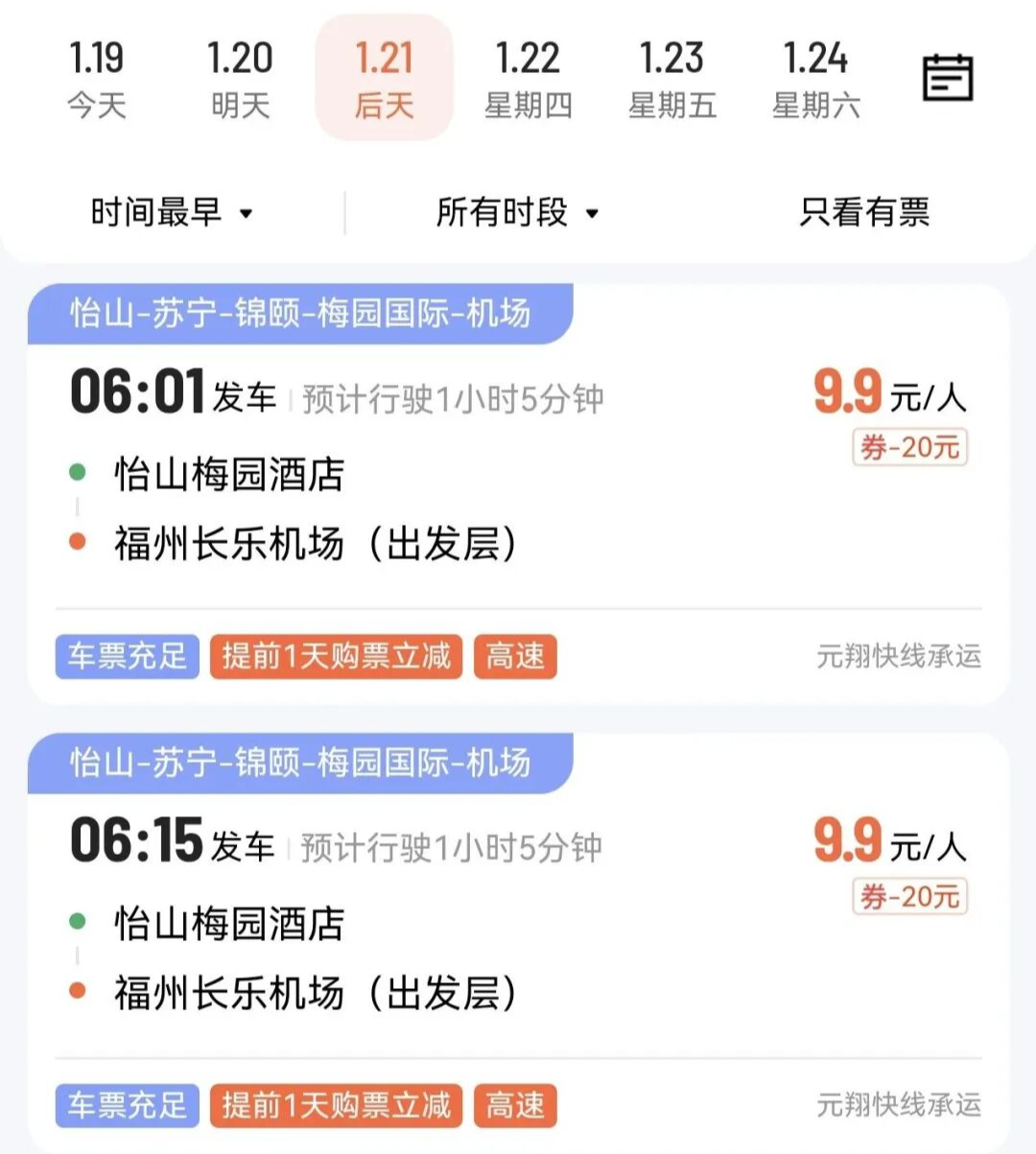Click the 券-20元 badge on 06:15 route
Viewport: 1036px width, 1154px height.
click(x=909, y=897)
